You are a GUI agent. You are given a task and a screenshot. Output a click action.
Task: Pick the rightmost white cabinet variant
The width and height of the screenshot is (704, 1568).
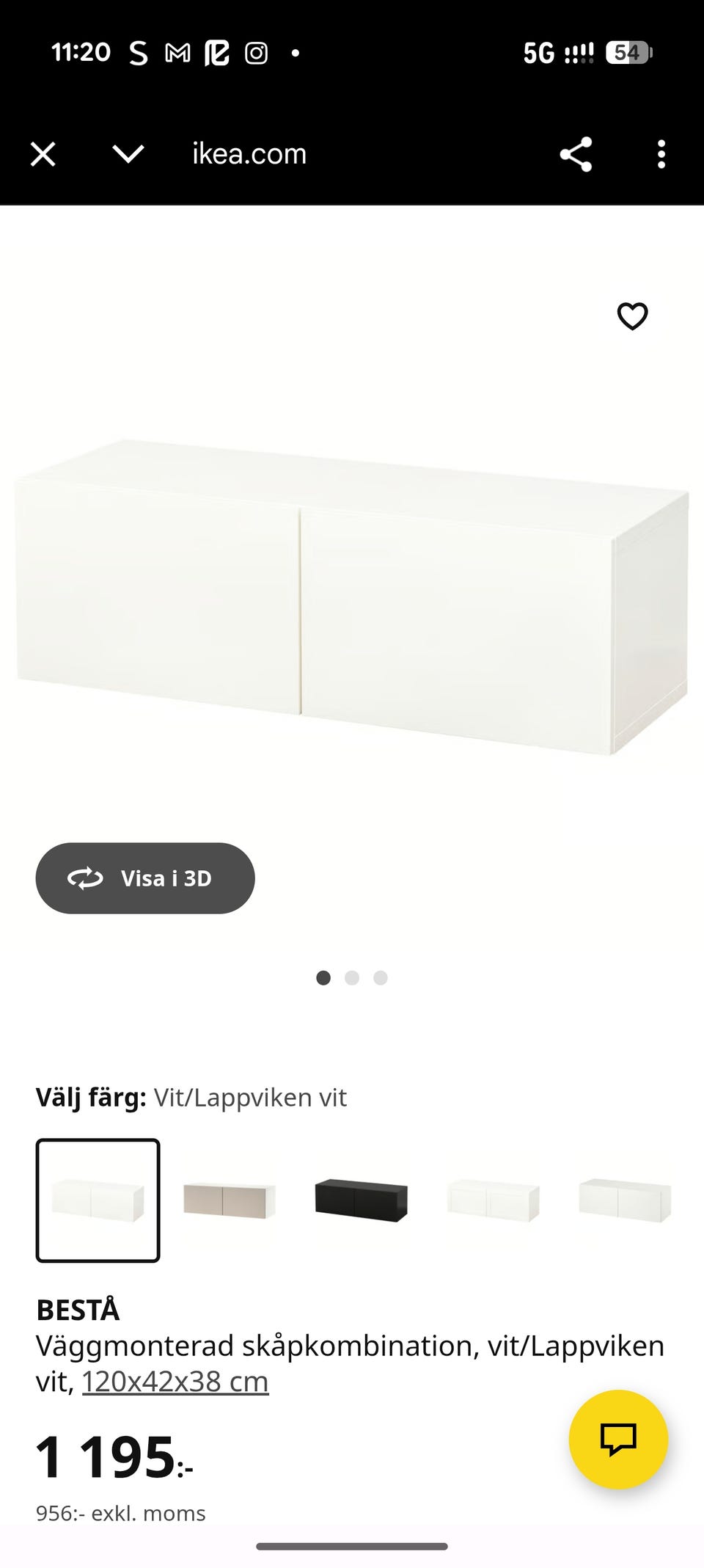(x=625, y=1199)
